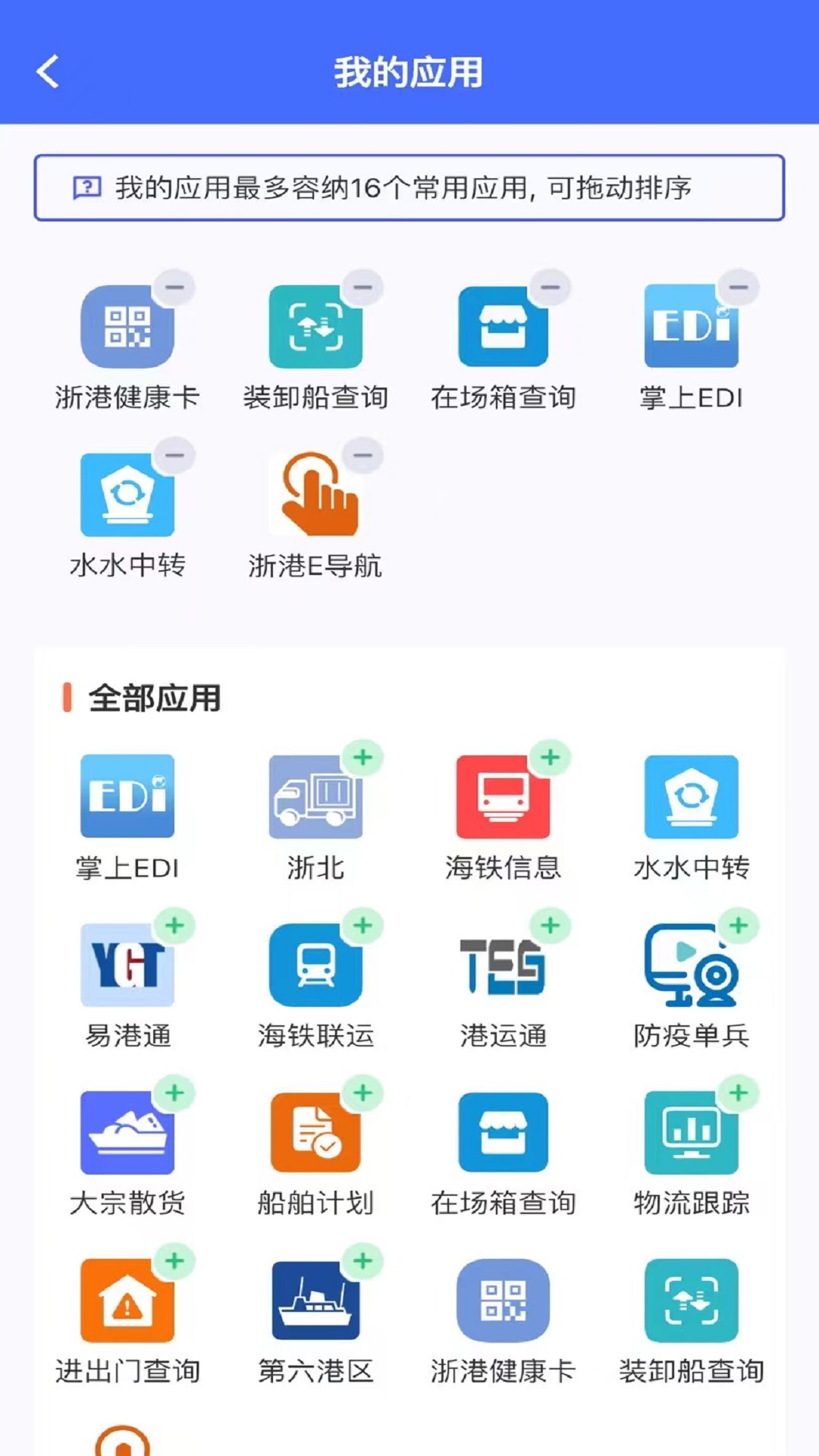Add 浙北 using its plus badge
Image resolution: width=819 pixels, height=1456 pixels.
[364, 758]
